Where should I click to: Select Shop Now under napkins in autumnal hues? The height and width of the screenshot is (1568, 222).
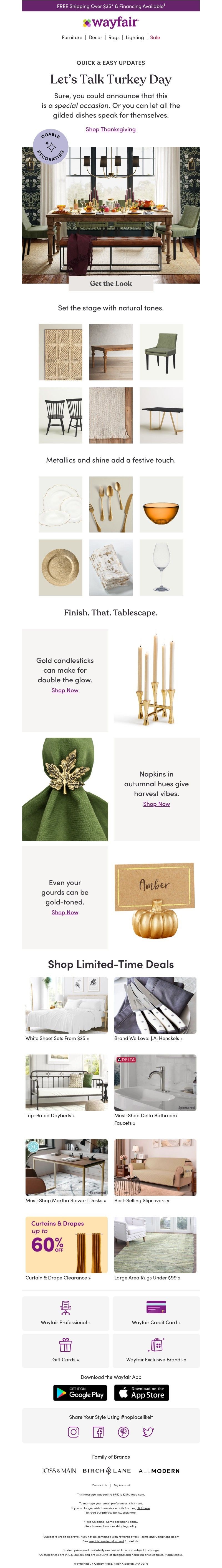pyautogui.click(x=156, y=804)
